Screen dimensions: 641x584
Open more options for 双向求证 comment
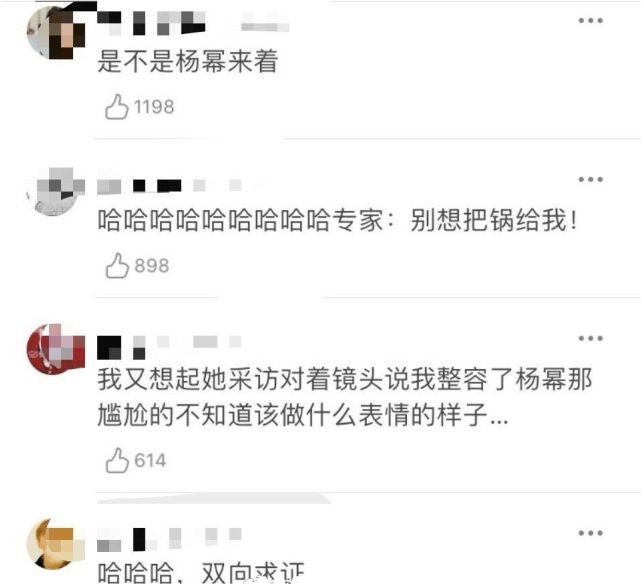[x=590, y=534]
